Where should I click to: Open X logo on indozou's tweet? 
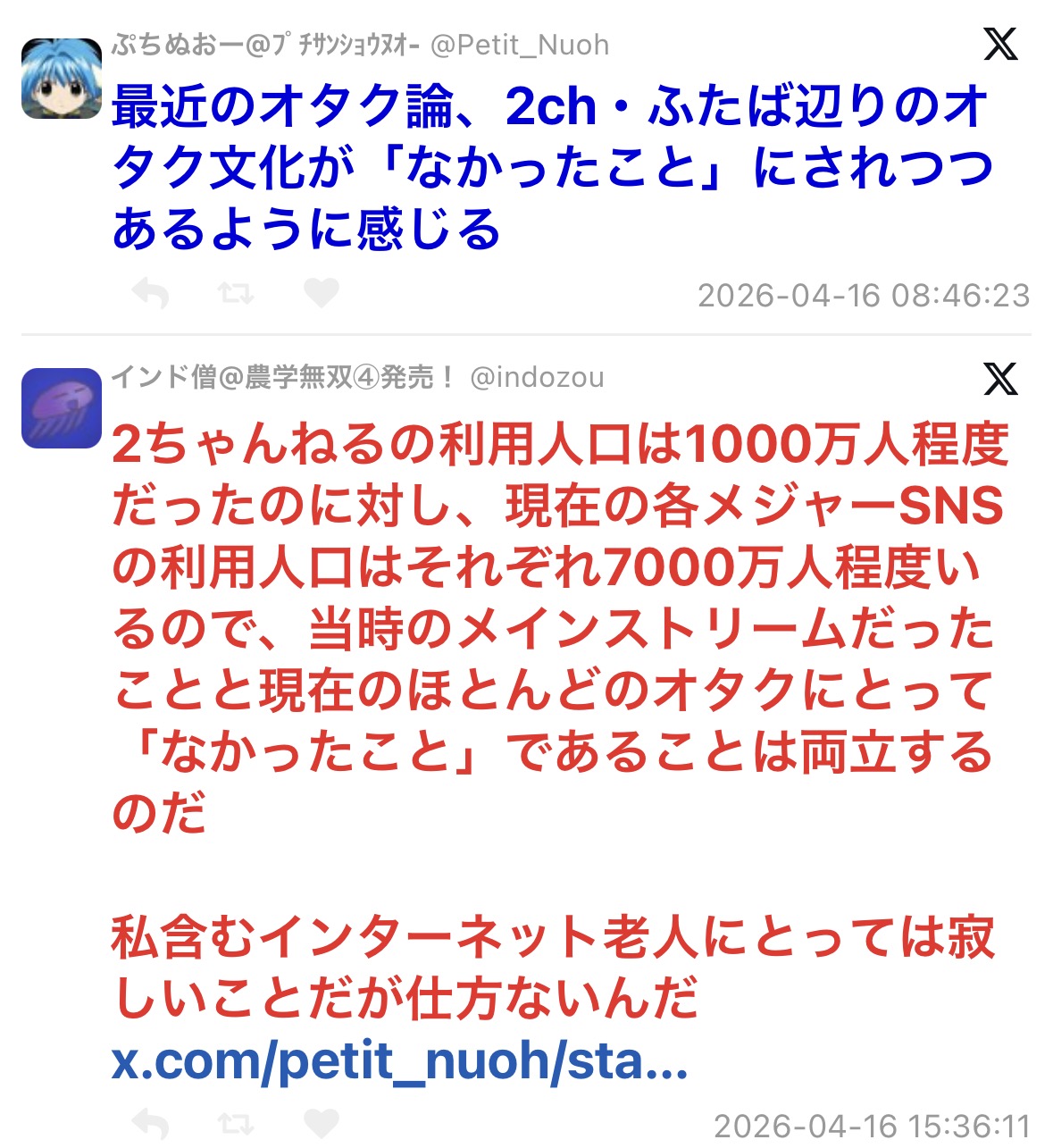(1000, 379)
